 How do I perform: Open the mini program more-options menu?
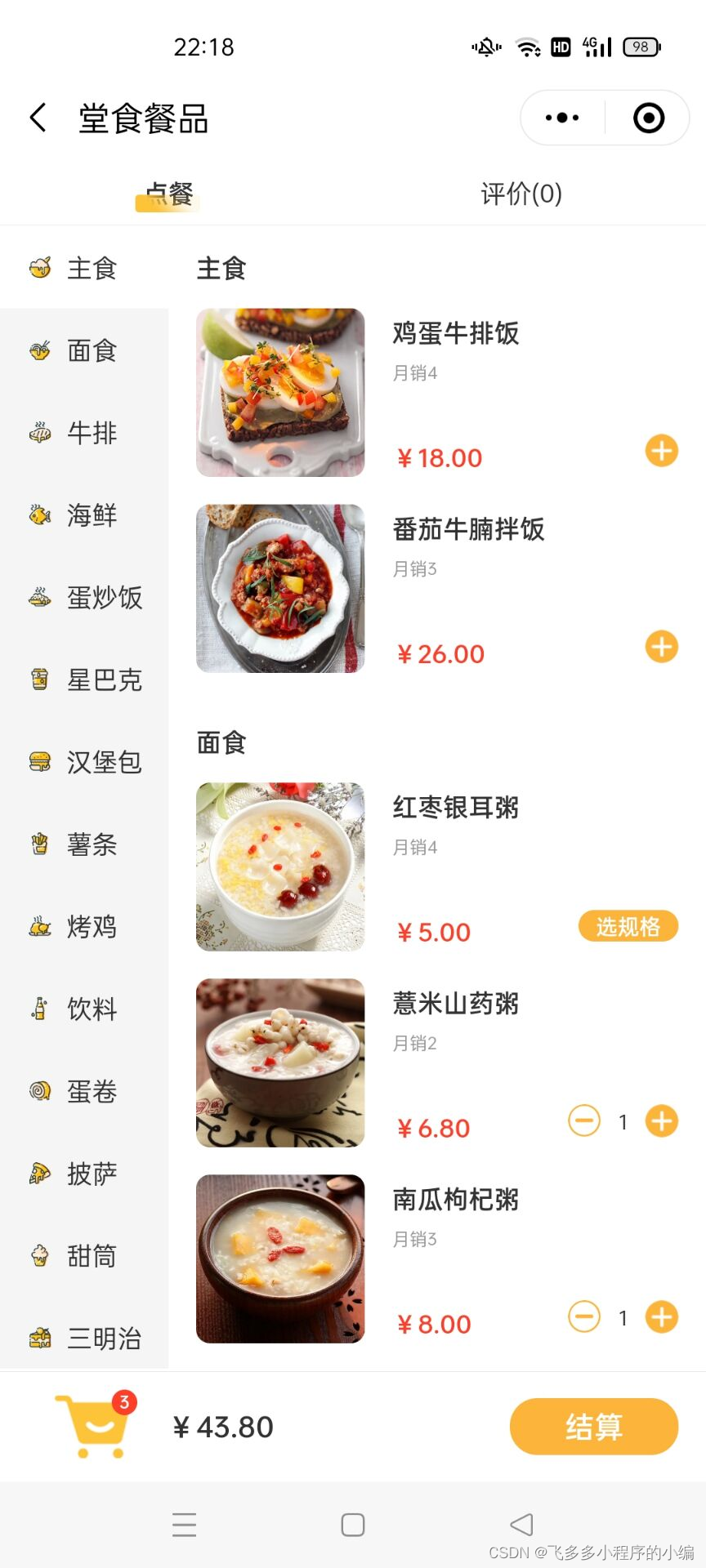click(x=562, y=118)
